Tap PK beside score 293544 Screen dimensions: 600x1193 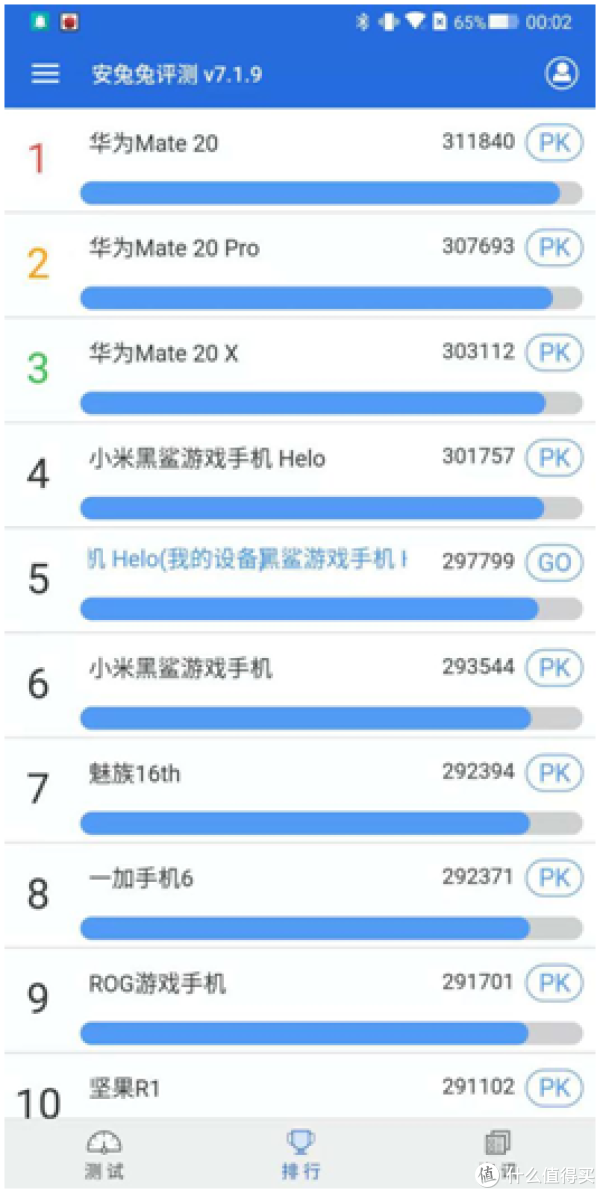[x=554, y=667]
